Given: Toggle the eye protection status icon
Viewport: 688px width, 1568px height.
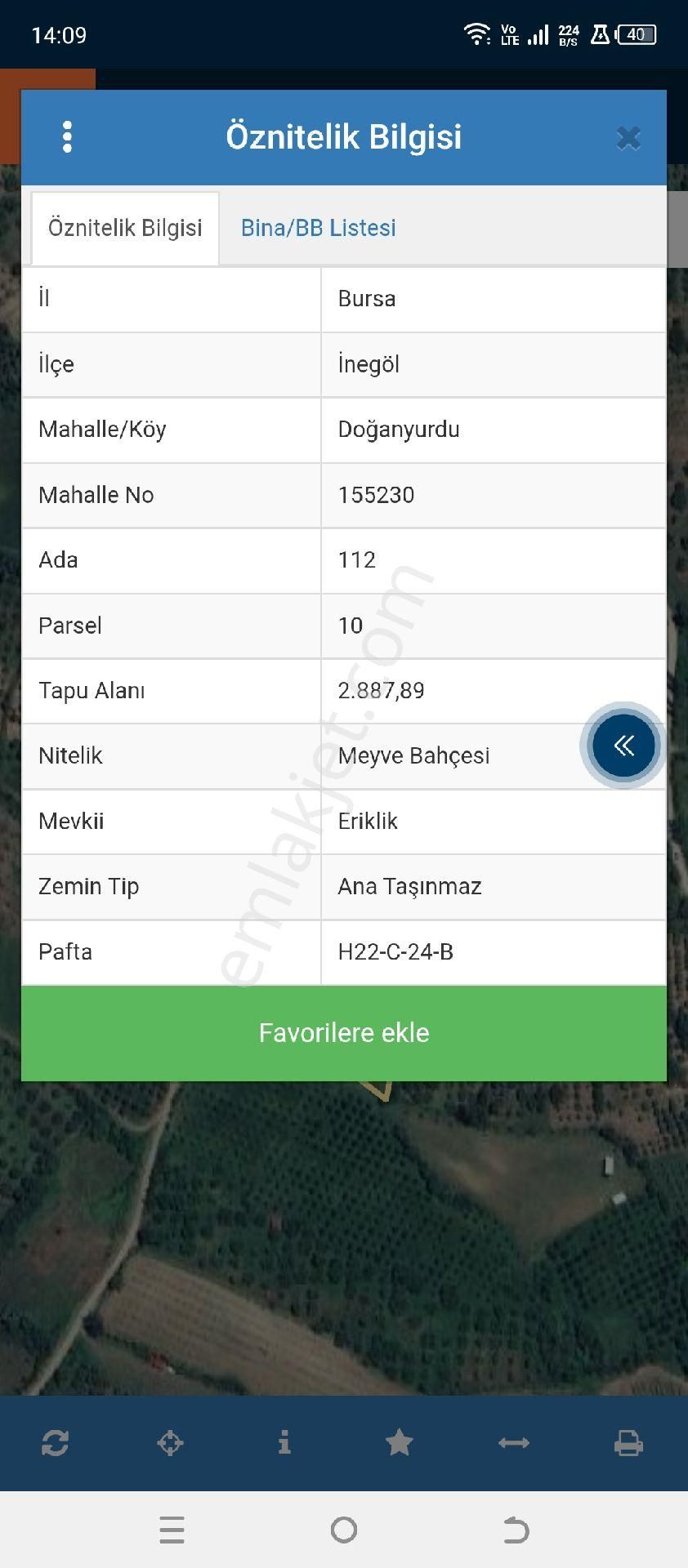Looking at the screenshot, I should click(602, 34).
